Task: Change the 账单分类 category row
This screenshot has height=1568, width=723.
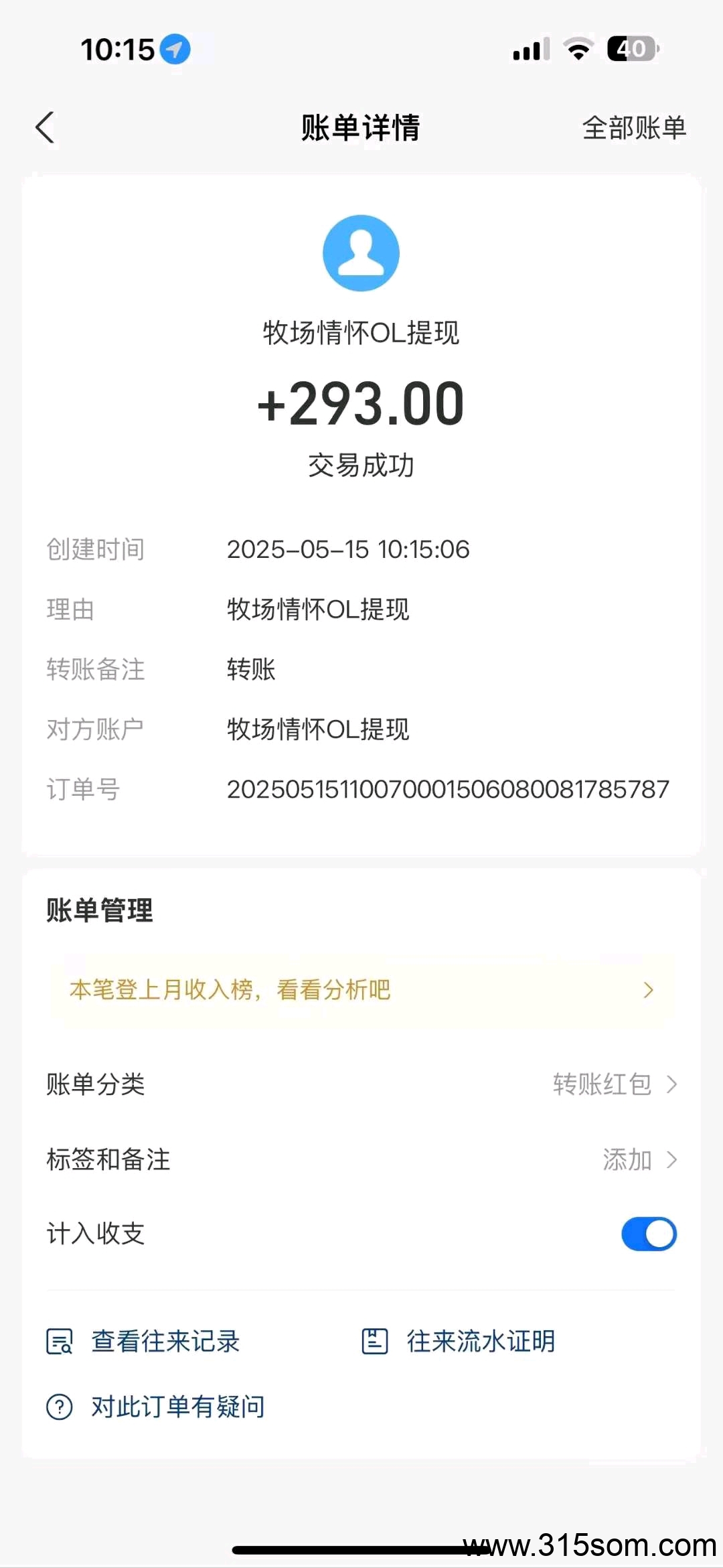Action: 361,1084
